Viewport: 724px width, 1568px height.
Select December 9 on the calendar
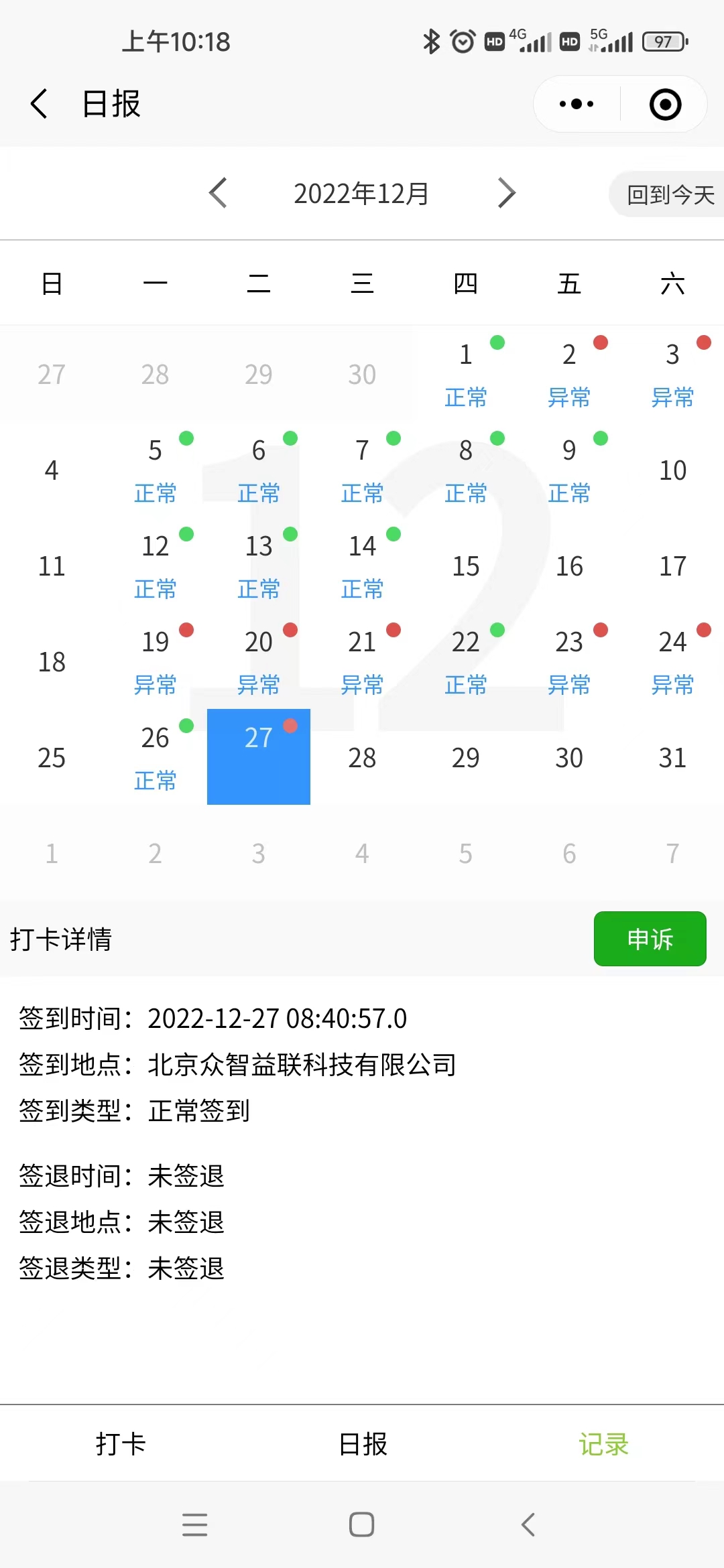tap(569, 469)
